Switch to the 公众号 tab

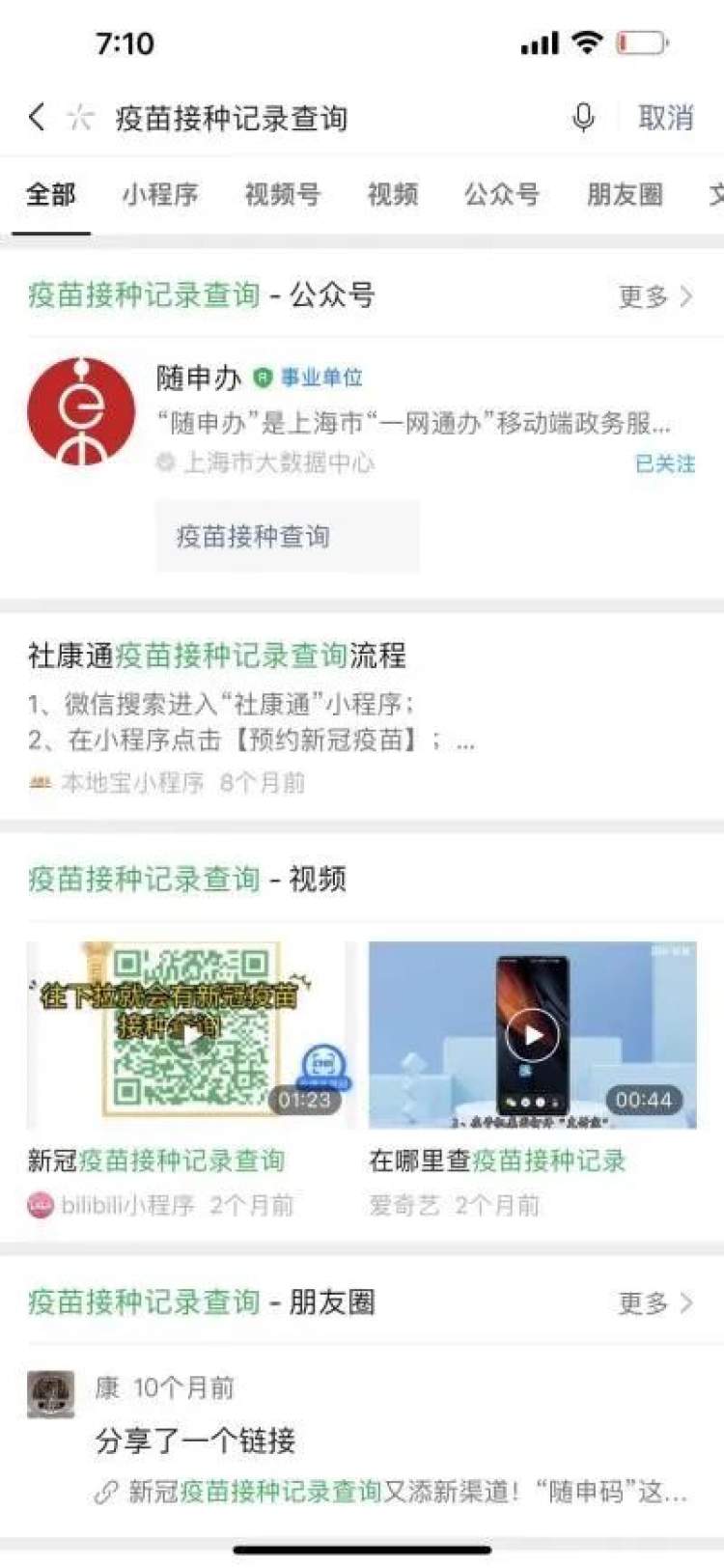pyautogui.click(x=501, y=194)
